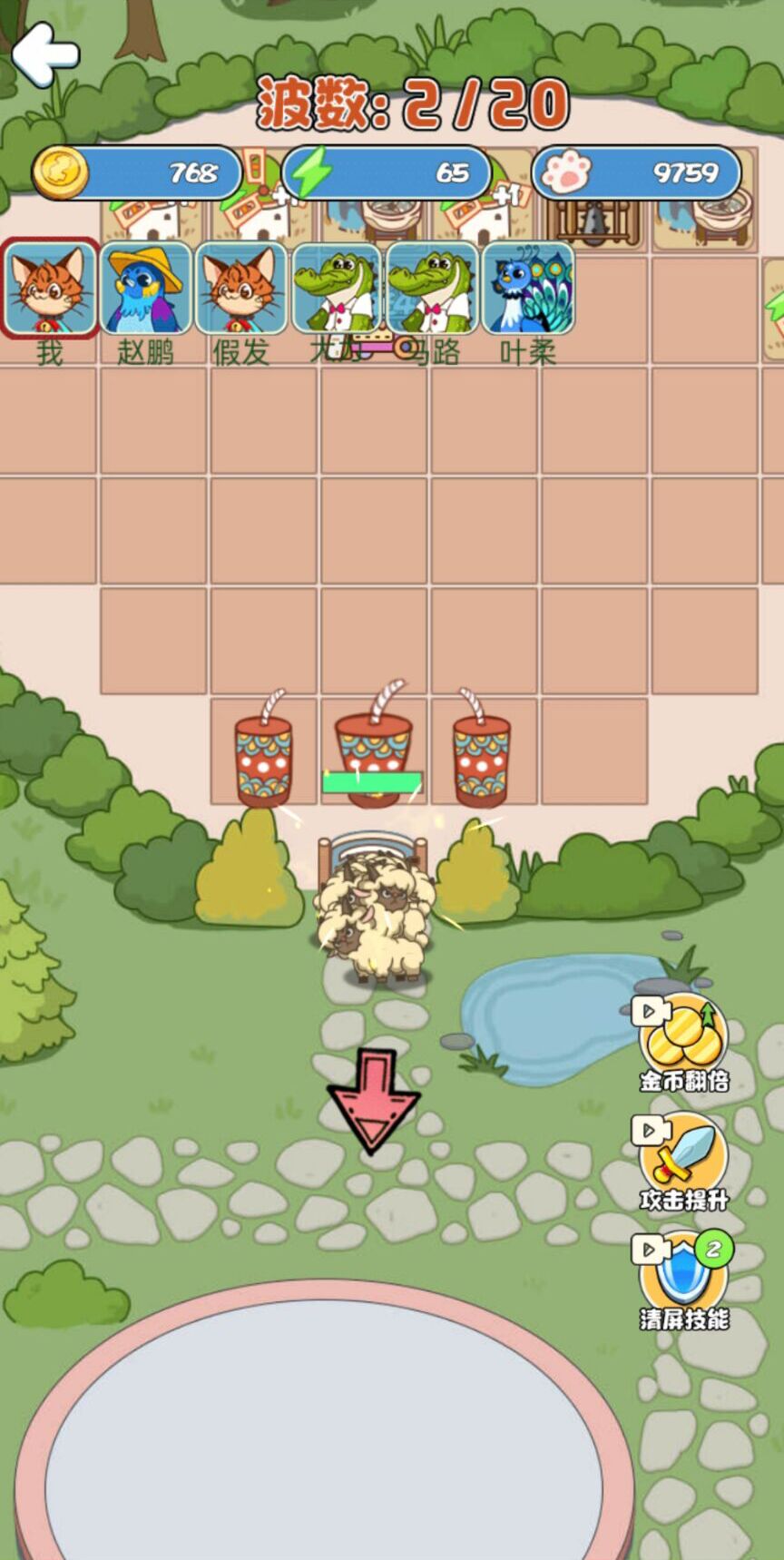Select my own cat avatar 我
The width and height of the screenshot is (784, 1560).
tap(50, 289)
